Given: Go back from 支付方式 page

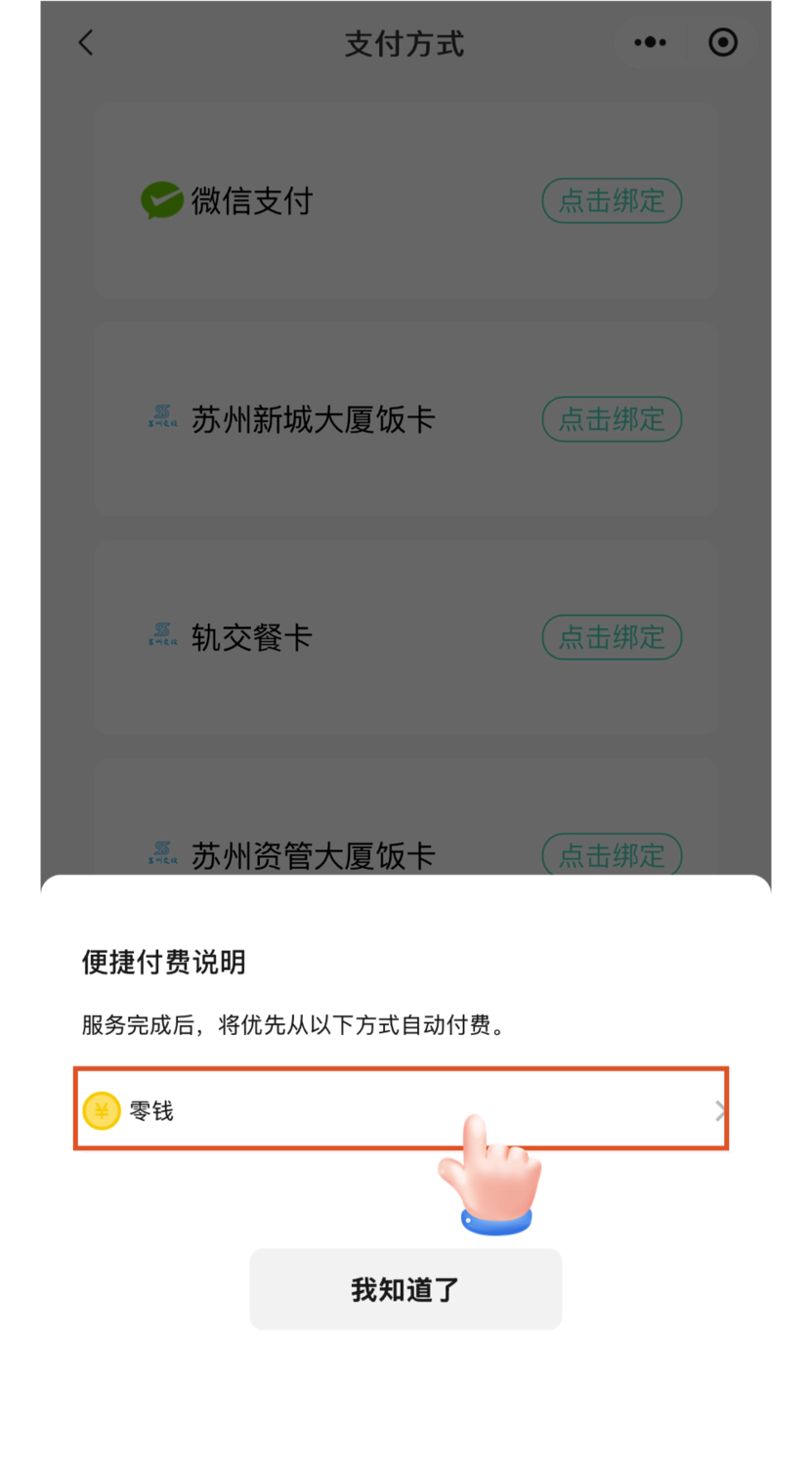Looking at the screenshot, I should coord(86,43).
